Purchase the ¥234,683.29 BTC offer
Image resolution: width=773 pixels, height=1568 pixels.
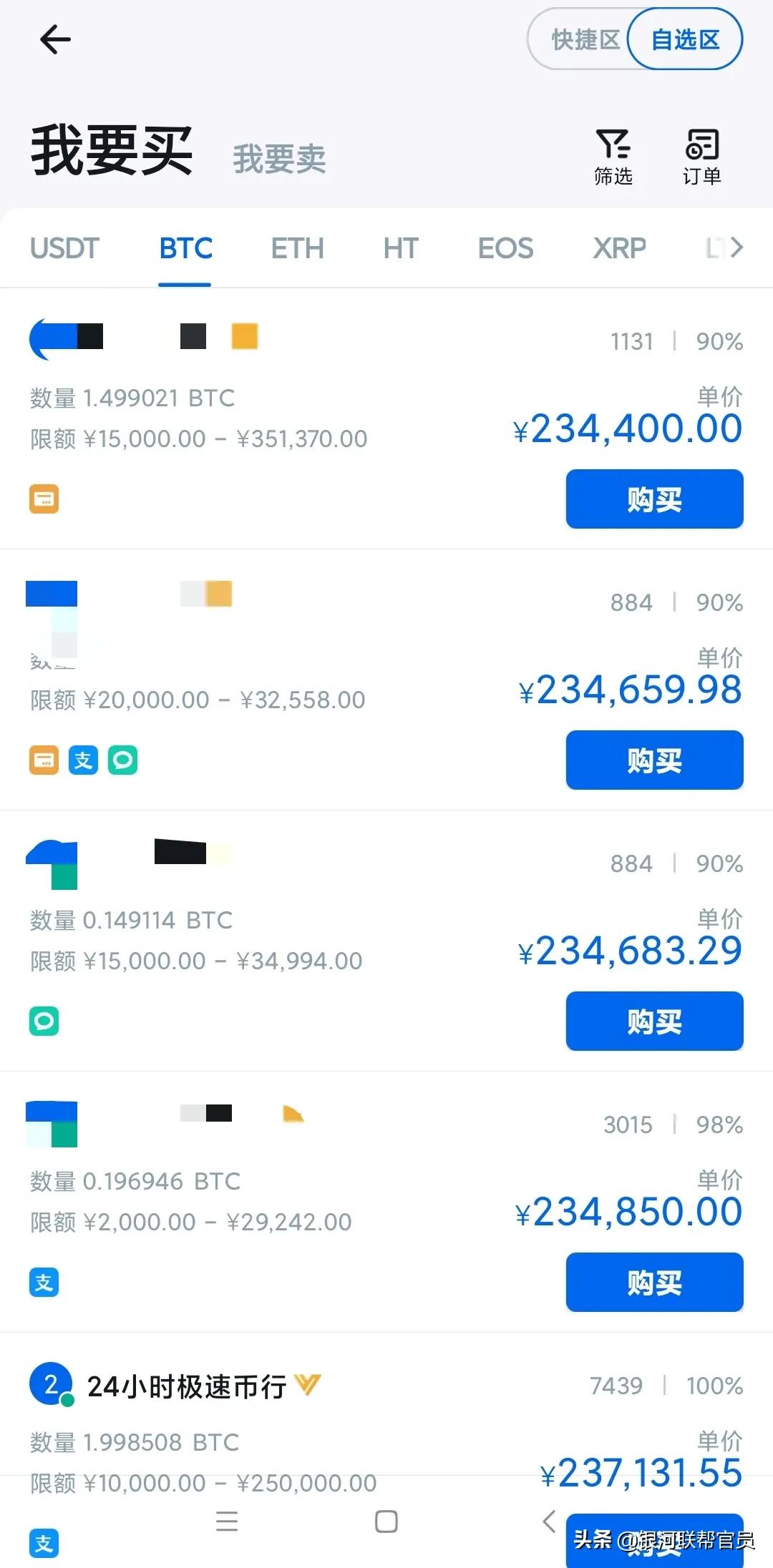click(x=654, y=1021)
